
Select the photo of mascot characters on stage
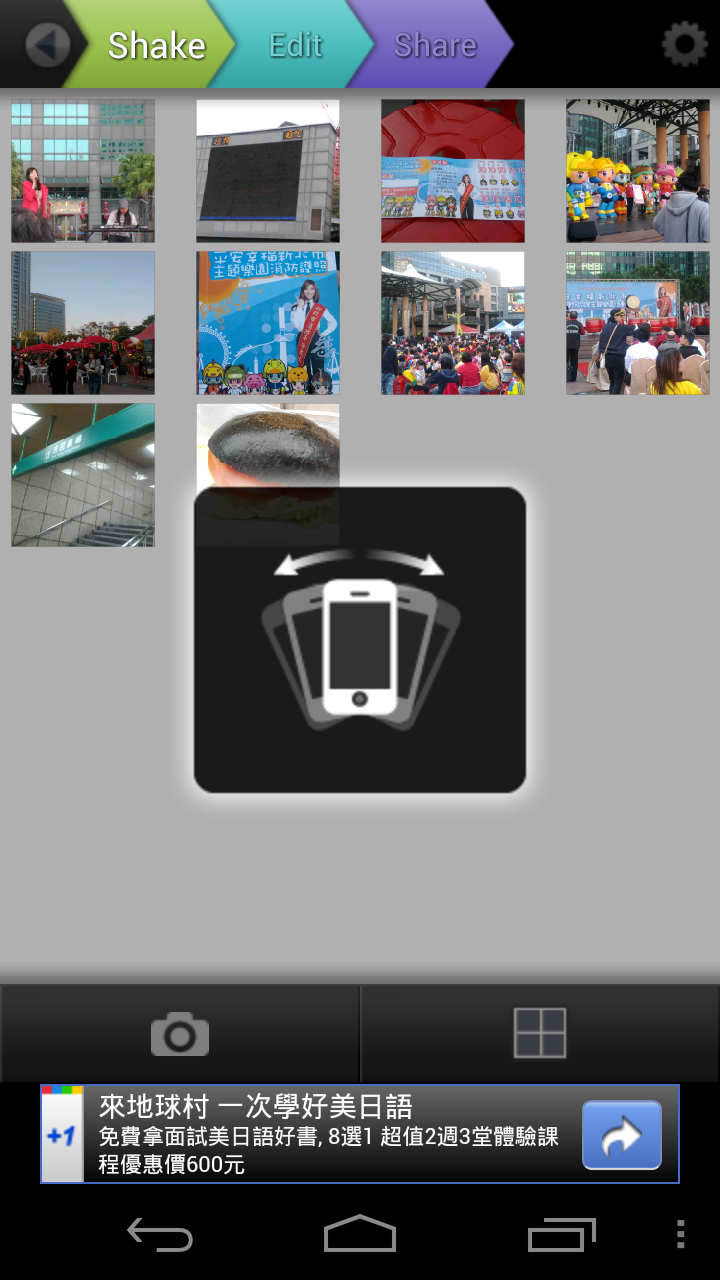[638, 171]
